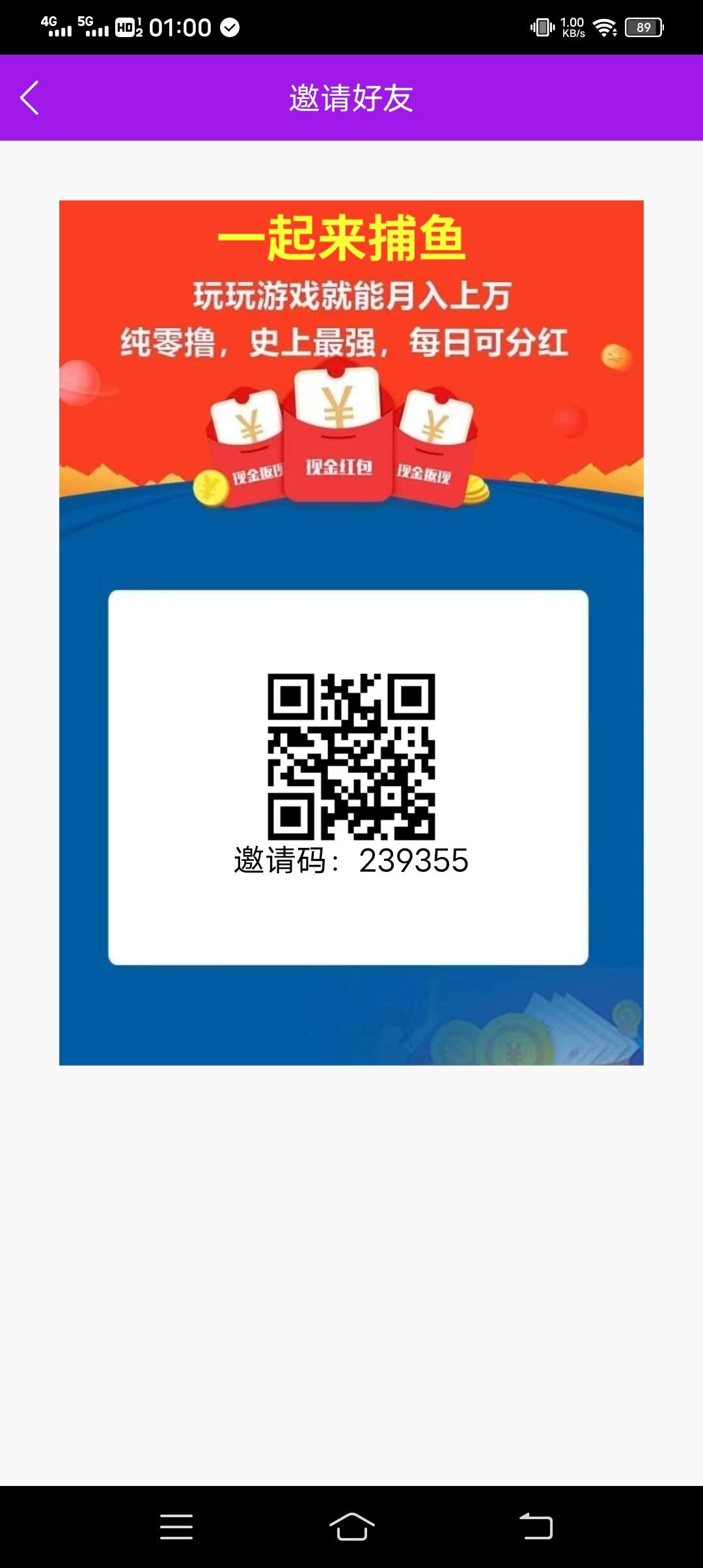Image resolution: width=703 pixels, height=1568 pixels.
Task: Tap the system home button
Action: tap(351, 1526)
